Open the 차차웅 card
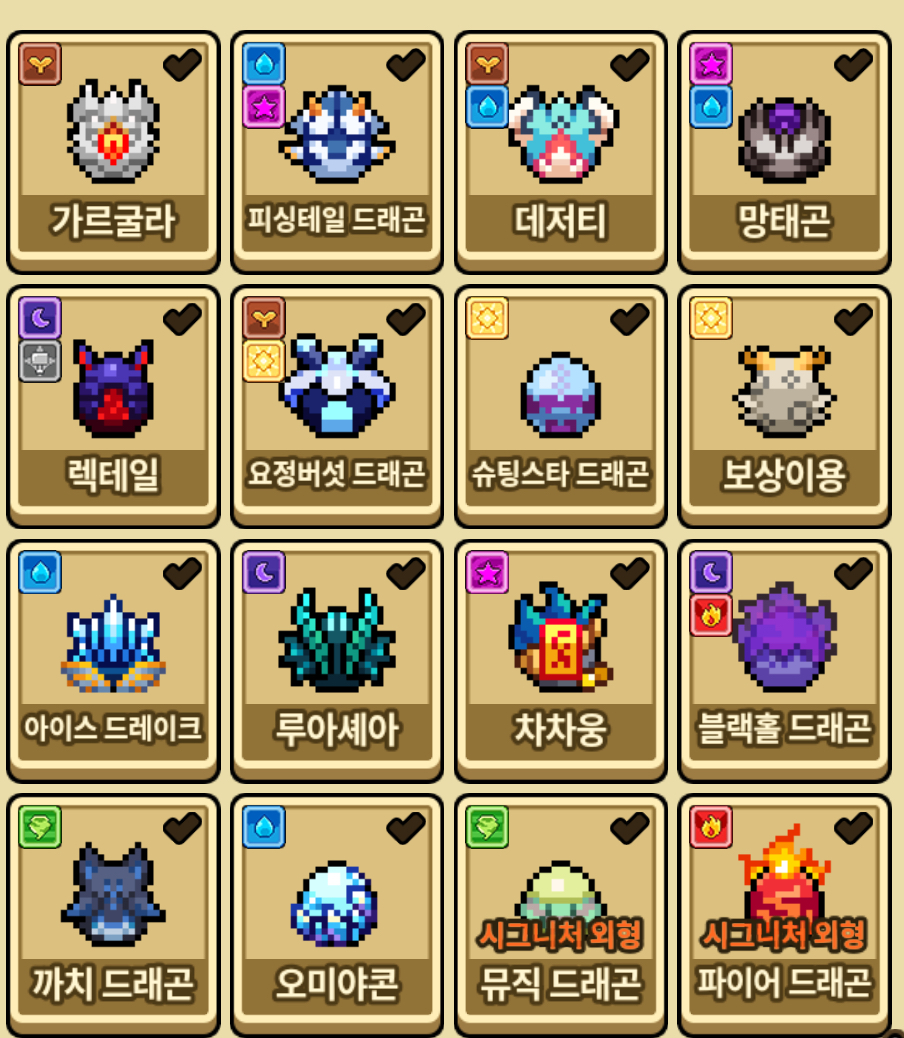Image resolution: width=904 pixels, height=1038 pixels. 561,660
